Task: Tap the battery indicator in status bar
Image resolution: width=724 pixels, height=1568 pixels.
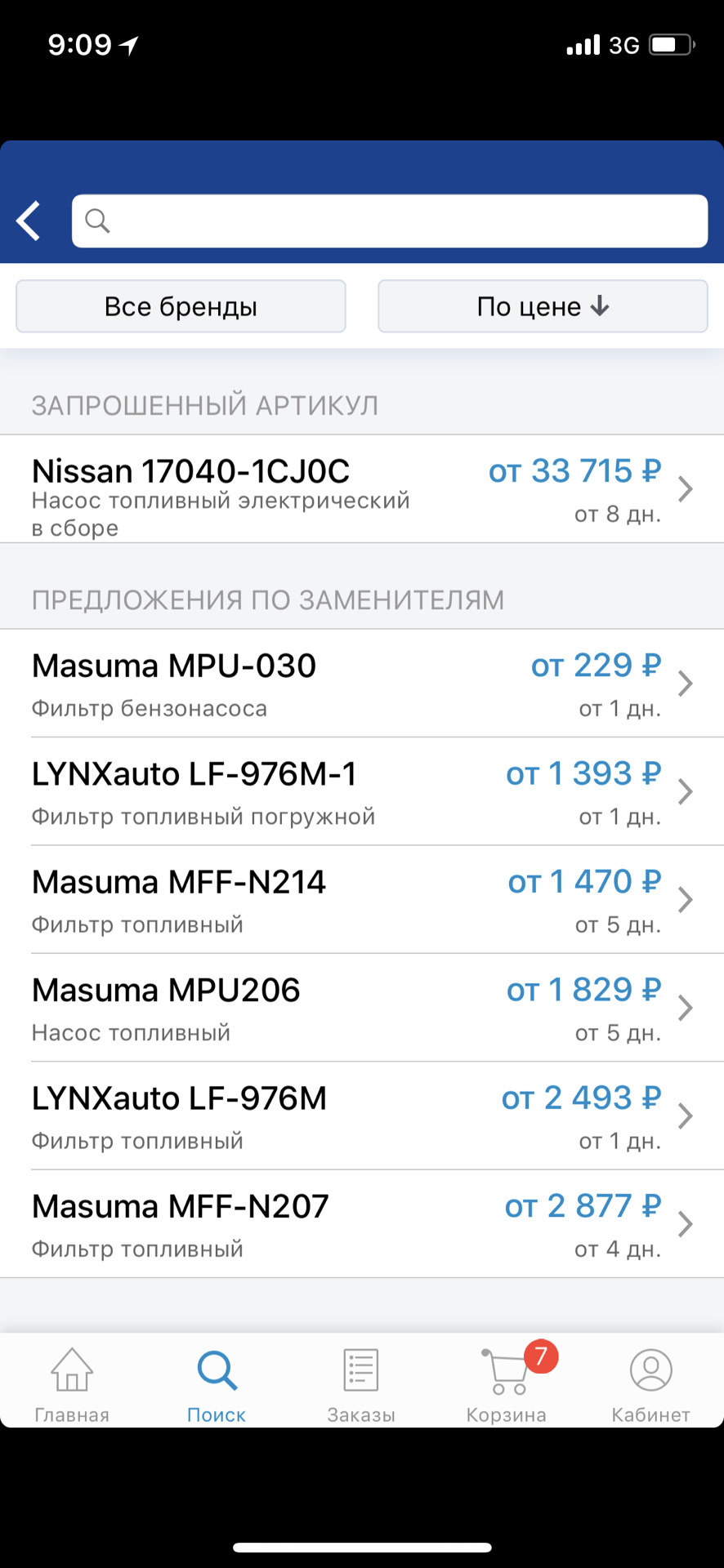Action: pyautogui.click(x=672, y=45)
